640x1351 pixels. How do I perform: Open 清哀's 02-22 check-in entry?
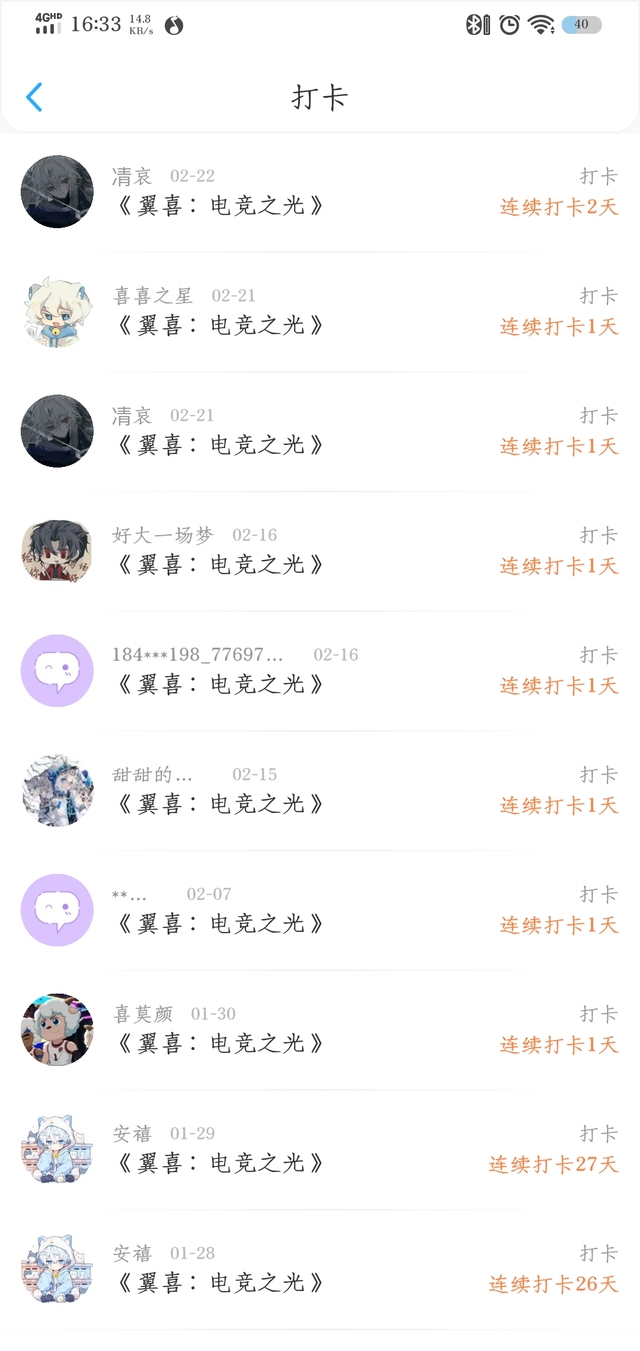[320, 192]
